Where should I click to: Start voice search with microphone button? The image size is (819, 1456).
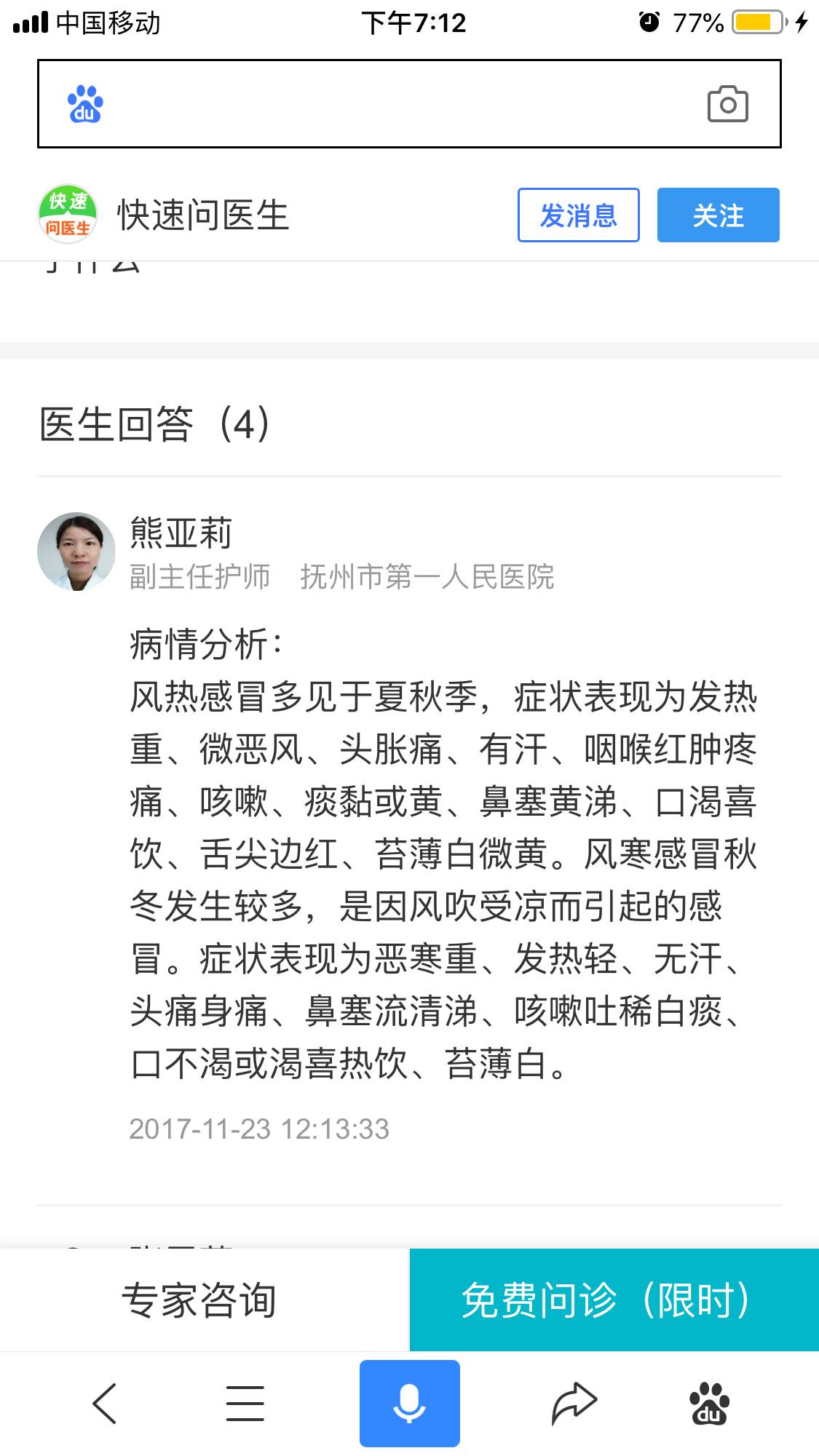tap(409, 1403)
